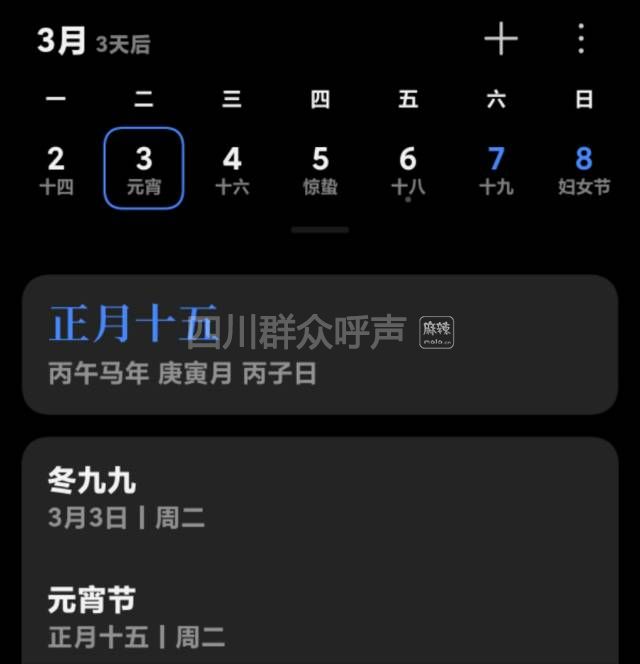This screenshot has height=664, width=640.
Task: Open the 元宵节 festival entry
Action: (x=320, y=617)
